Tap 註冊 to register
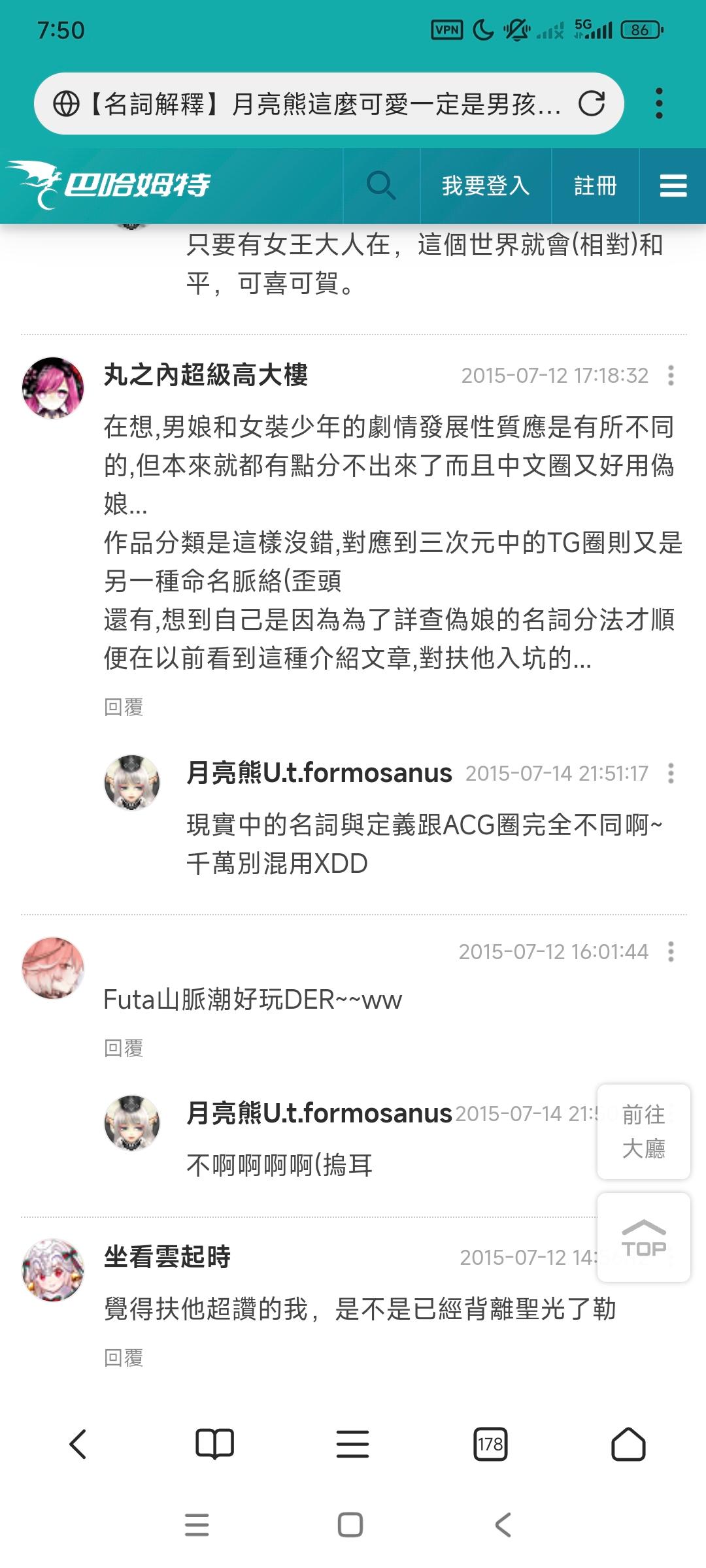This screenshot has width=706, height=1568. (x=595, y=186)
